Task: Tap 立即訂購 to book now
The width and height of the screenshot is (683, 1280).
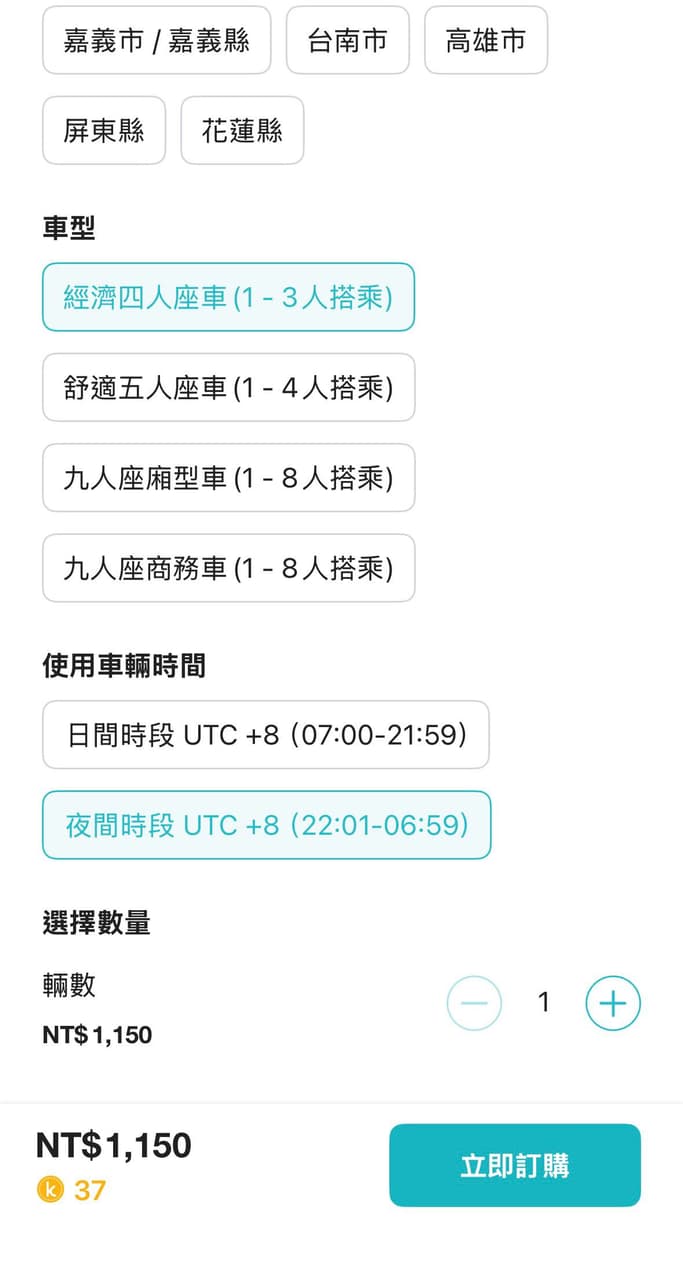Action: tap(515, 1165)
